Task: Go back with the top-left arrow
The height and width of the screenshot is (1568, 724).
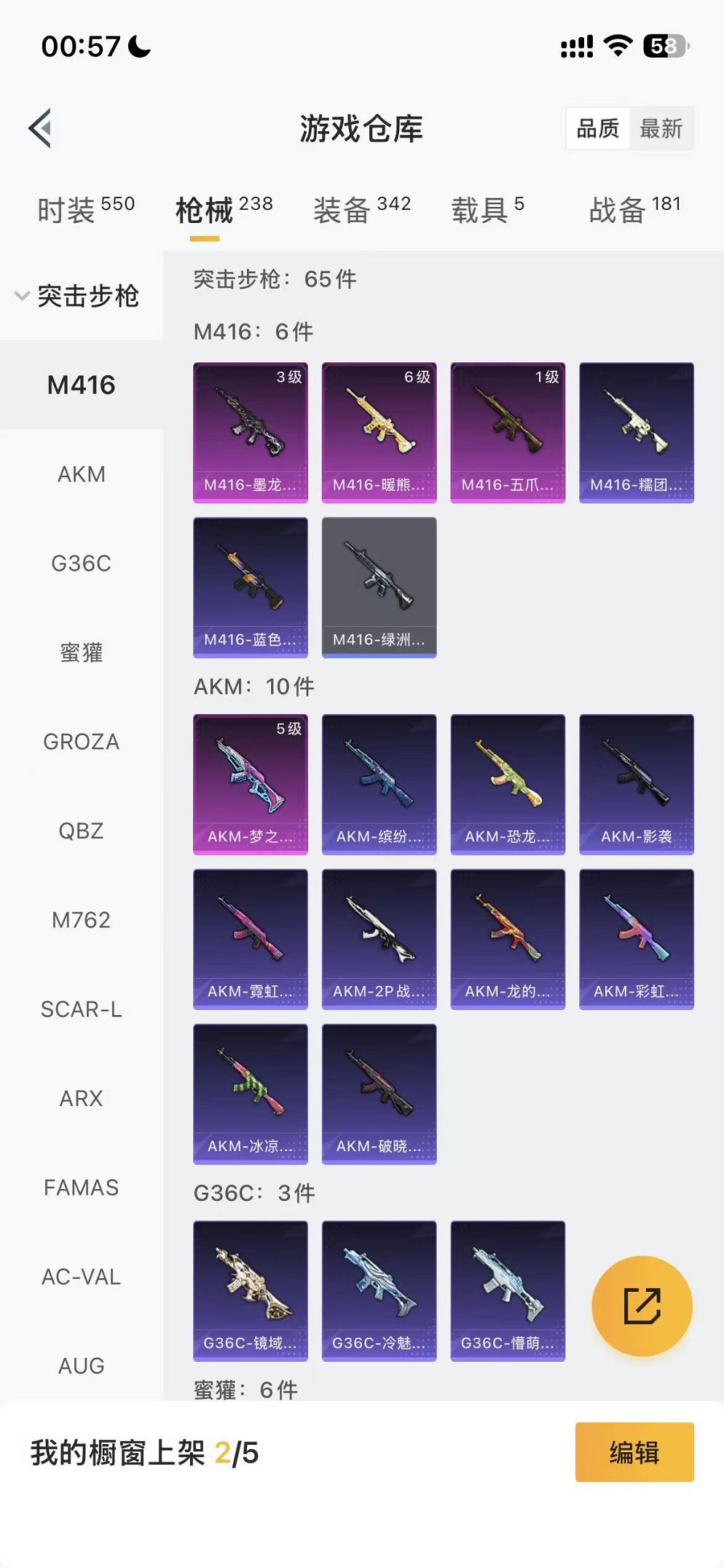Action: coord(41,128)
